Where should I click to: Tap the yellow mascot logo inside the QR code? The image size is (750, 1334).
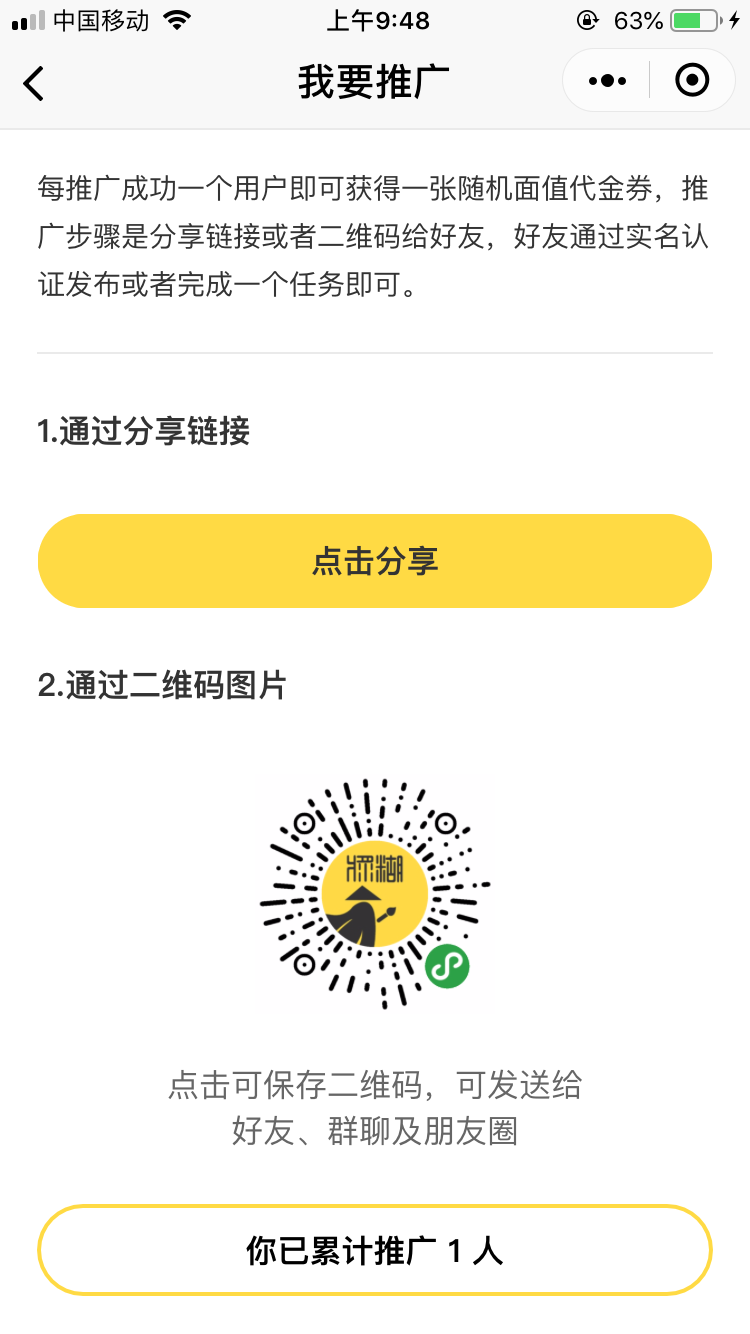(373, 890)
